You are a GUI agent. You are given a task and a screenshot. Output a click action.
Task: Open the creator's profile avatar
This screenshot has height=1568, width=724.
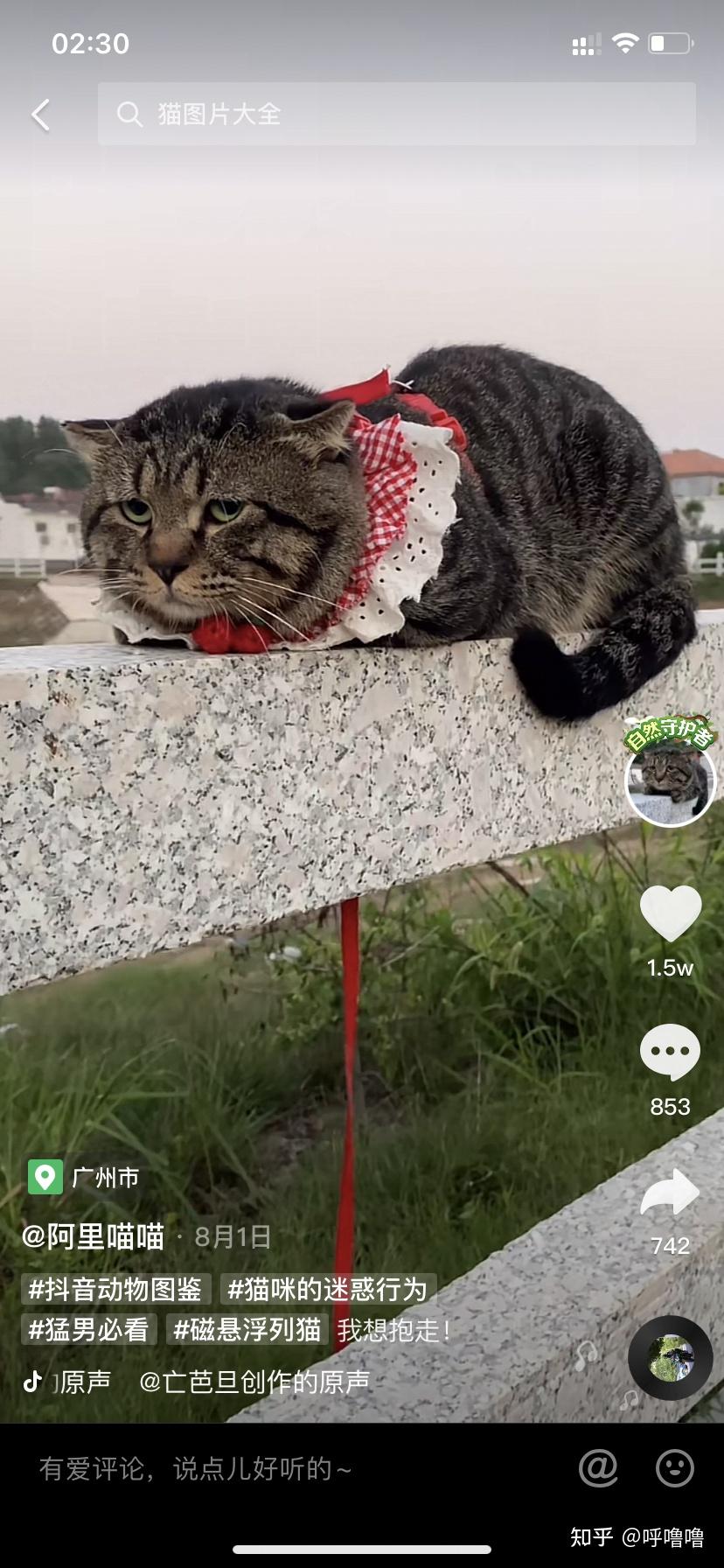671,781
